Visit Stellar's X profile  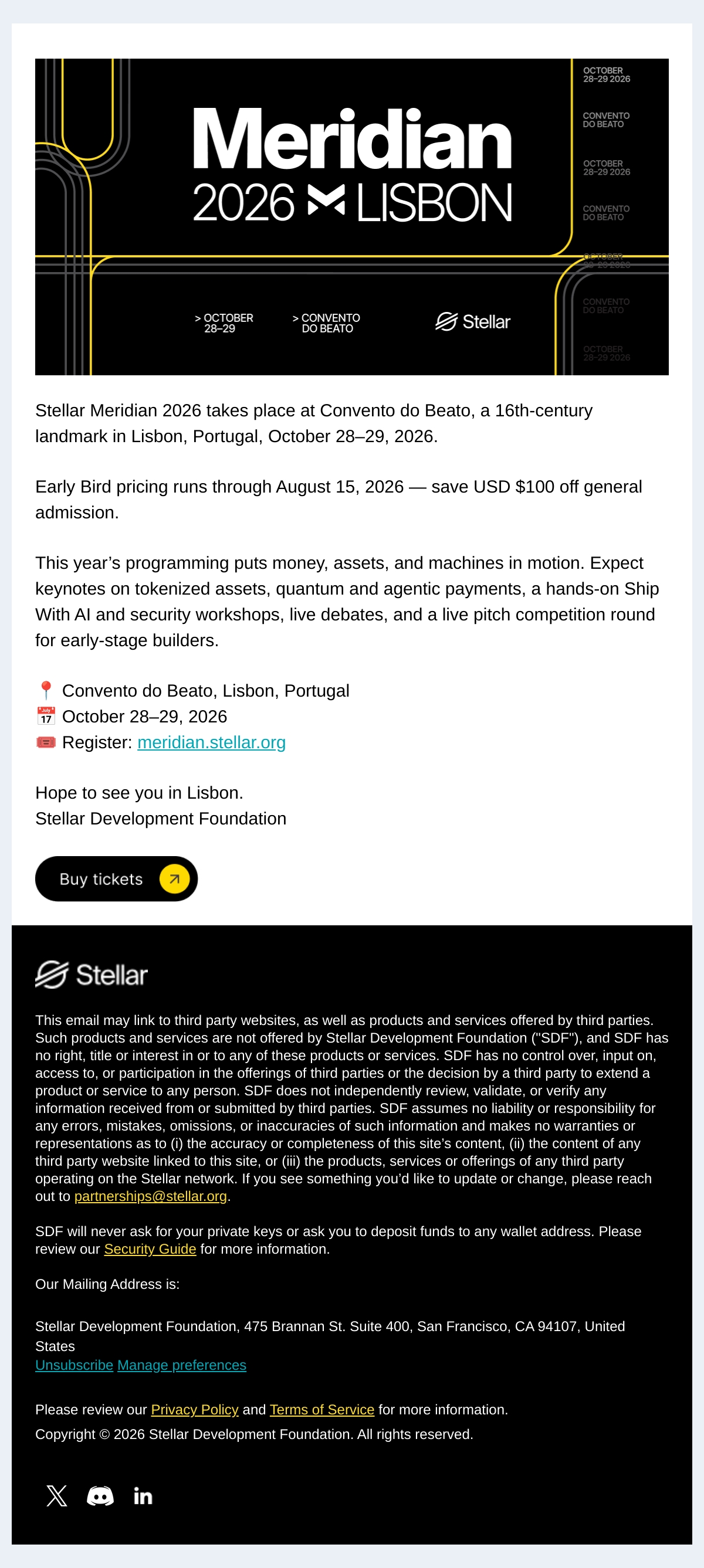[57, 1495]
